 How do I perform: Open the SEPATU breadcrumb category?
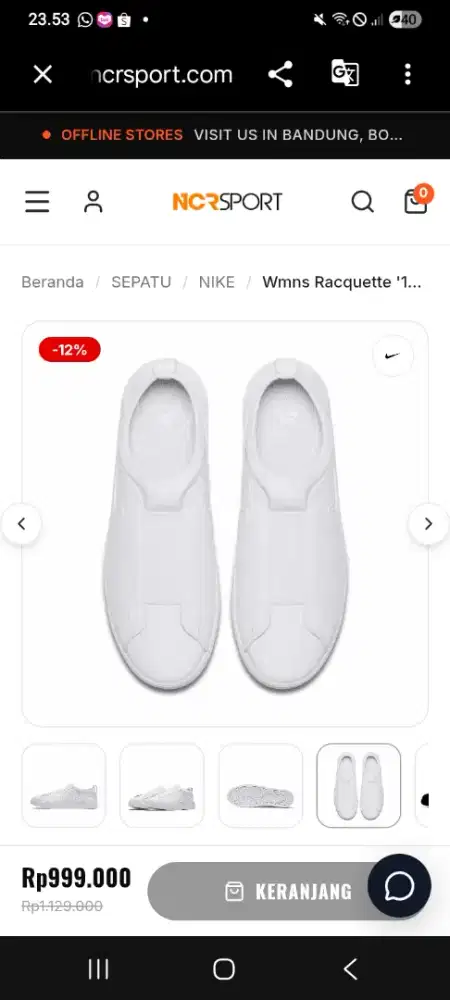[141, 282]
